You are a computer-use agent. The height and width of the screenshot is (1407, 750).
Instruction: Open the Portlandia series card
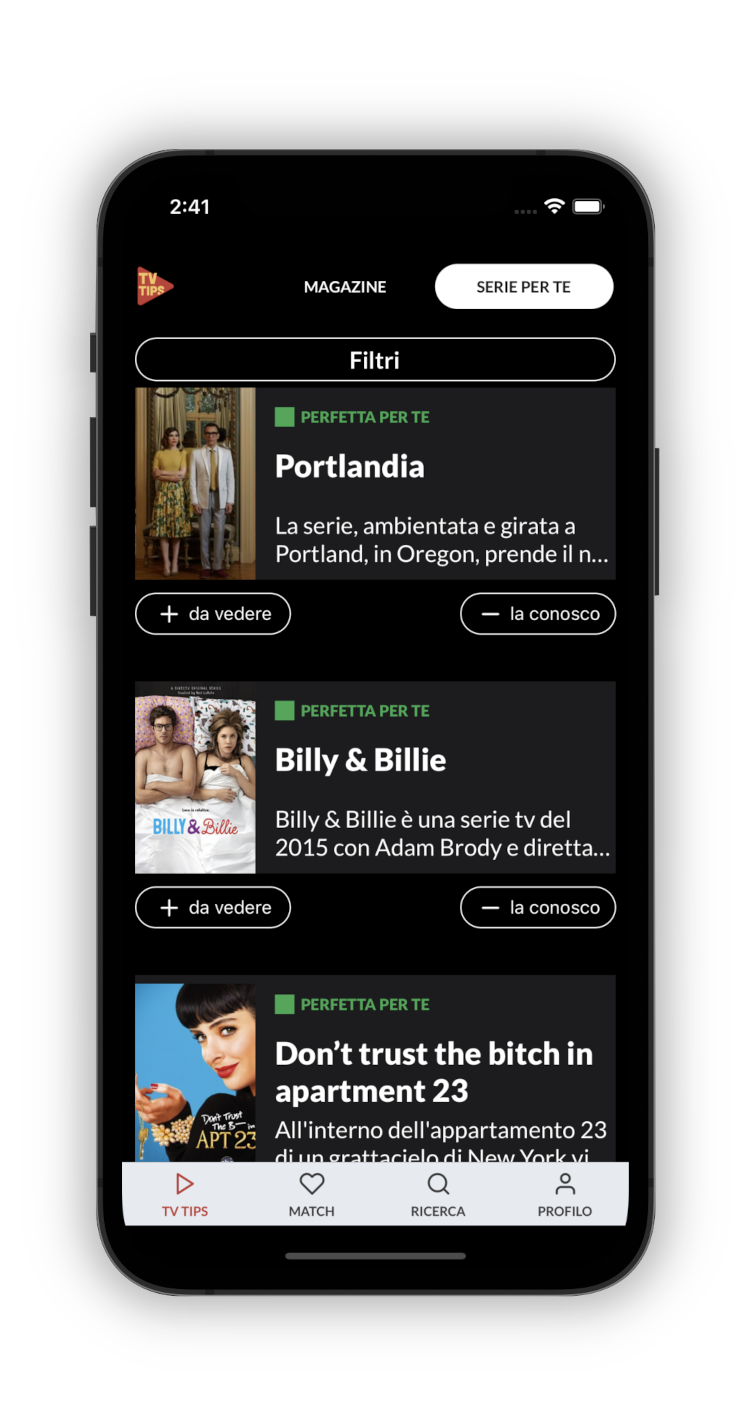coord(375,484)
